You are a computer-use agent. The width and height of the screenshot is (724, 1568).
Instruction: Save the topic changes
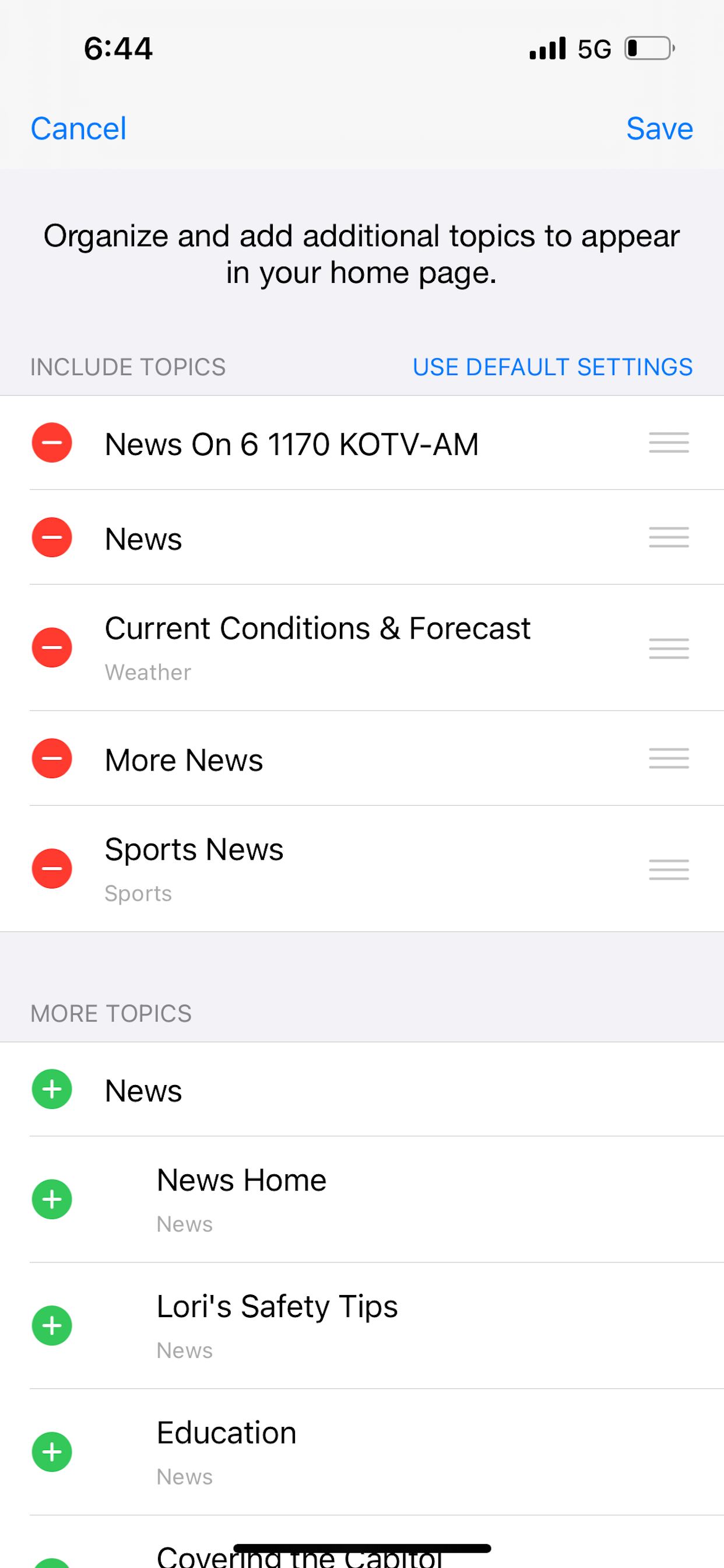click(x=659, y=128)
